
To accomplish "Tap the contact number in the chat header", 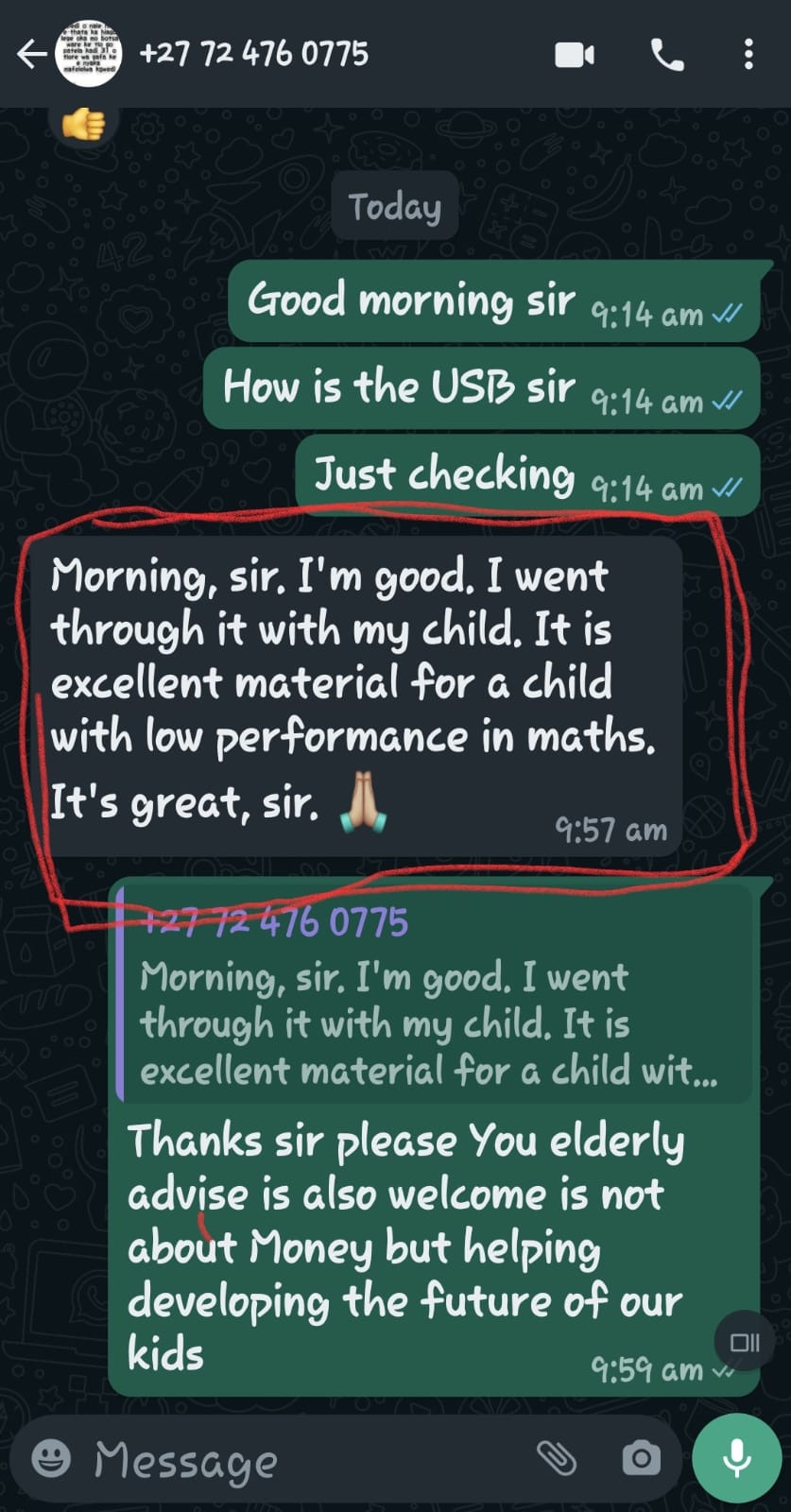I will pos(255,54).
